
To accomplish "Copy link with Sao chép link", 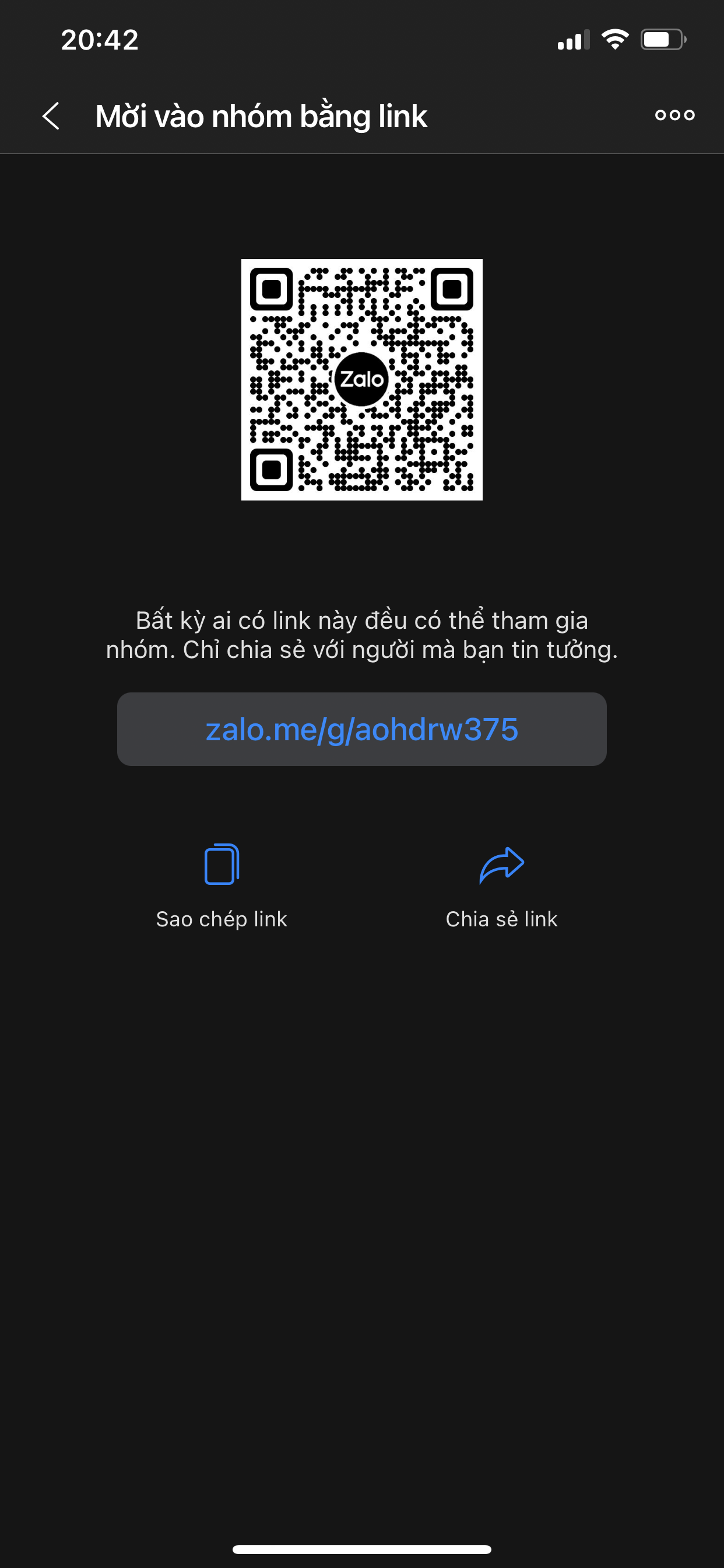I will 222,887.
